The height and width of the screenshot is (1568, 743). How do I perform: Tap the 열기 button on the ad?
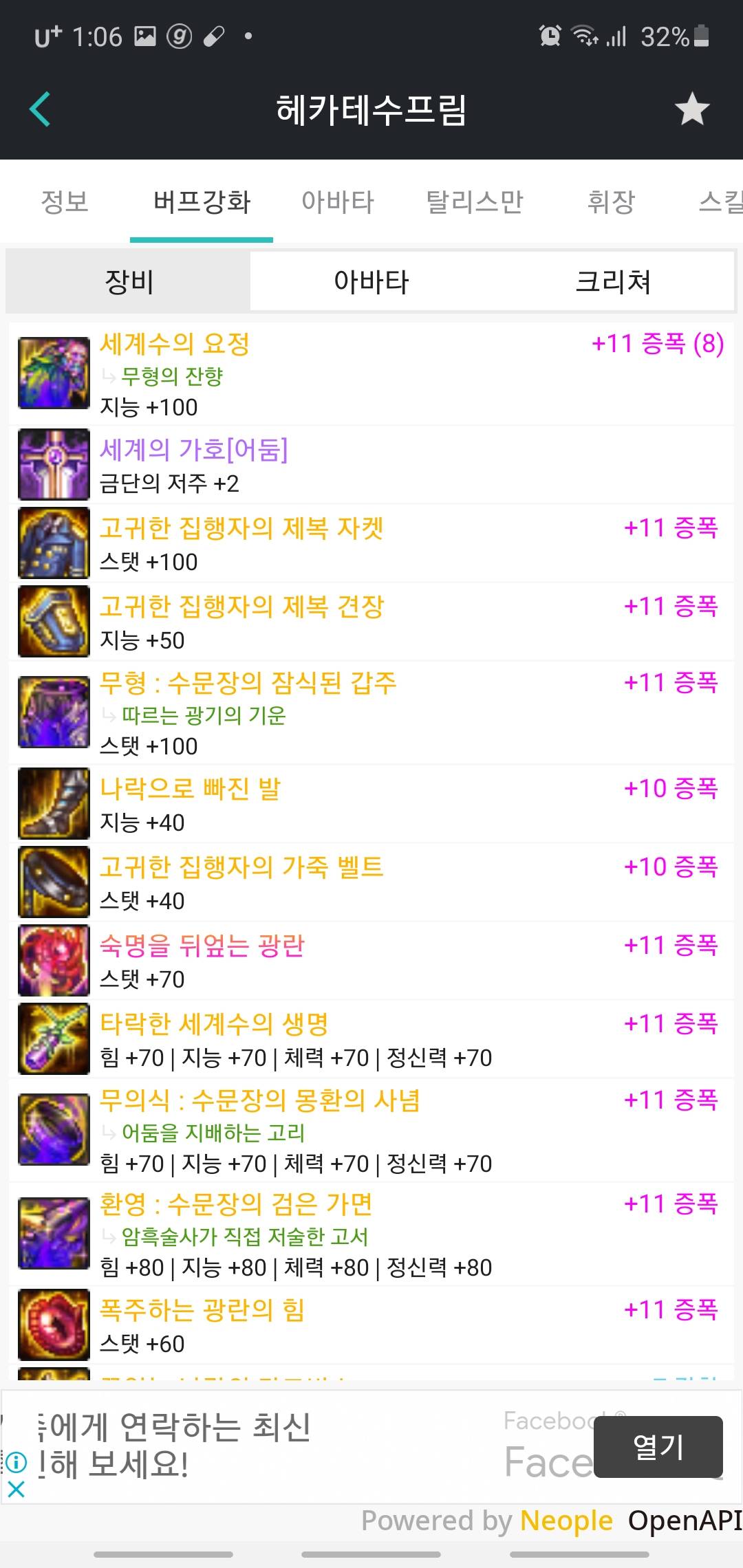pyautogui.click(x=658, y=1447)
